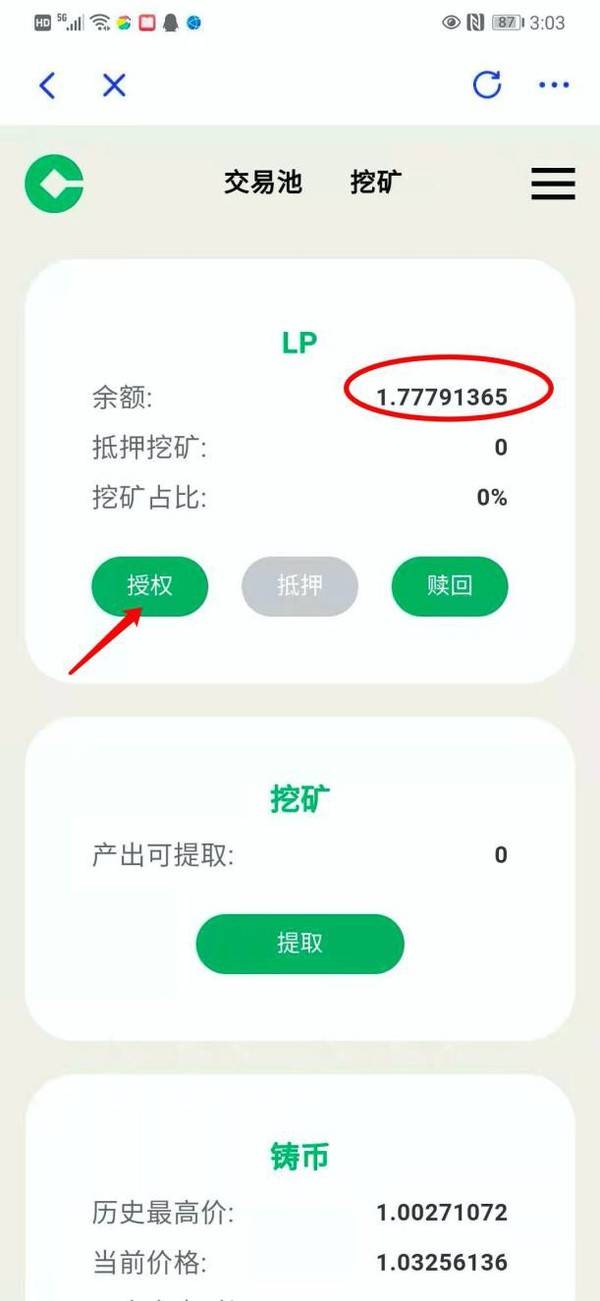Close the web page with X
Screen dimensions: 600x1301
point(114,85)
